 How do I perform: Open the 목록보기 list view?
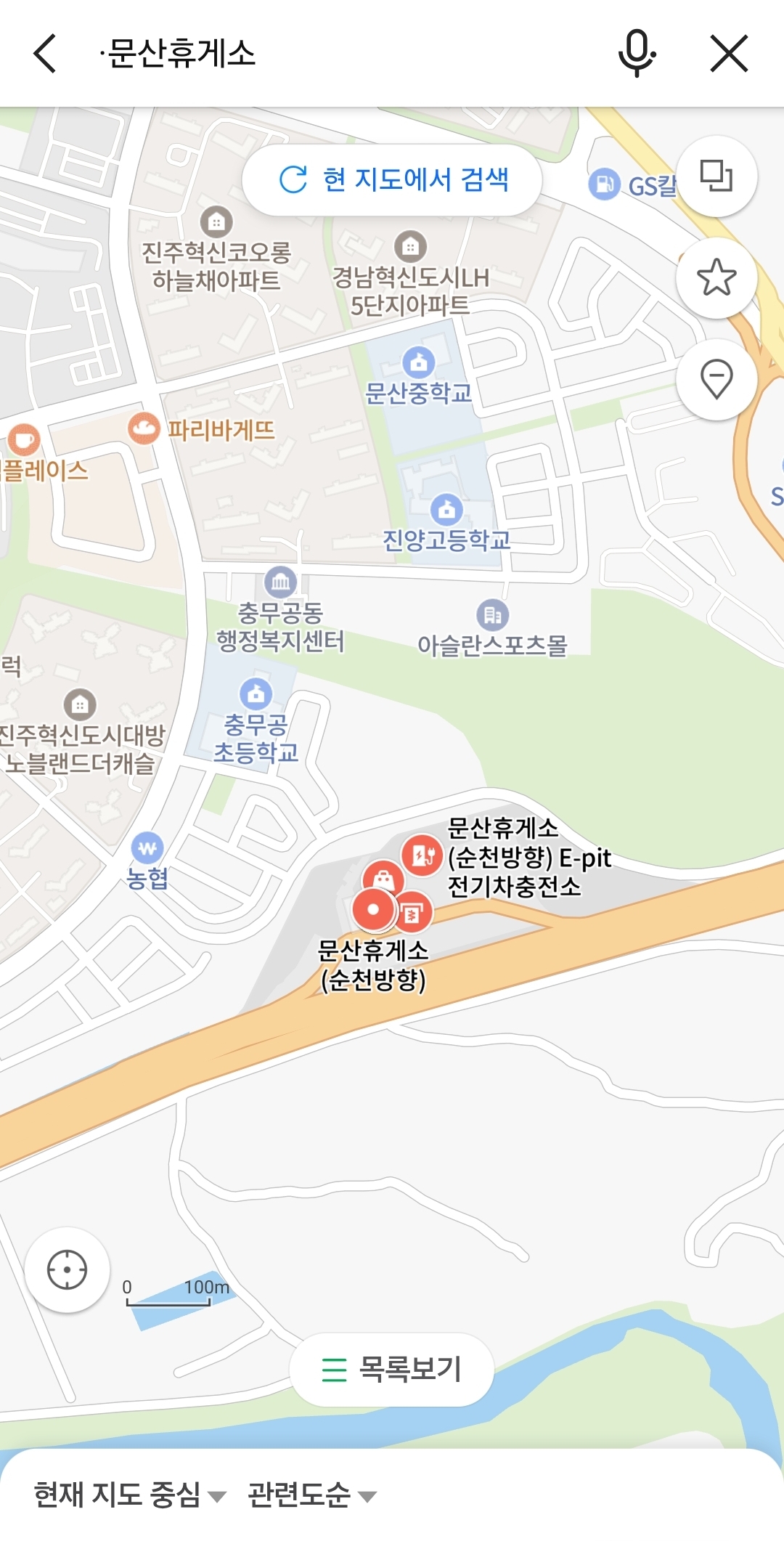coord(392,1370)
